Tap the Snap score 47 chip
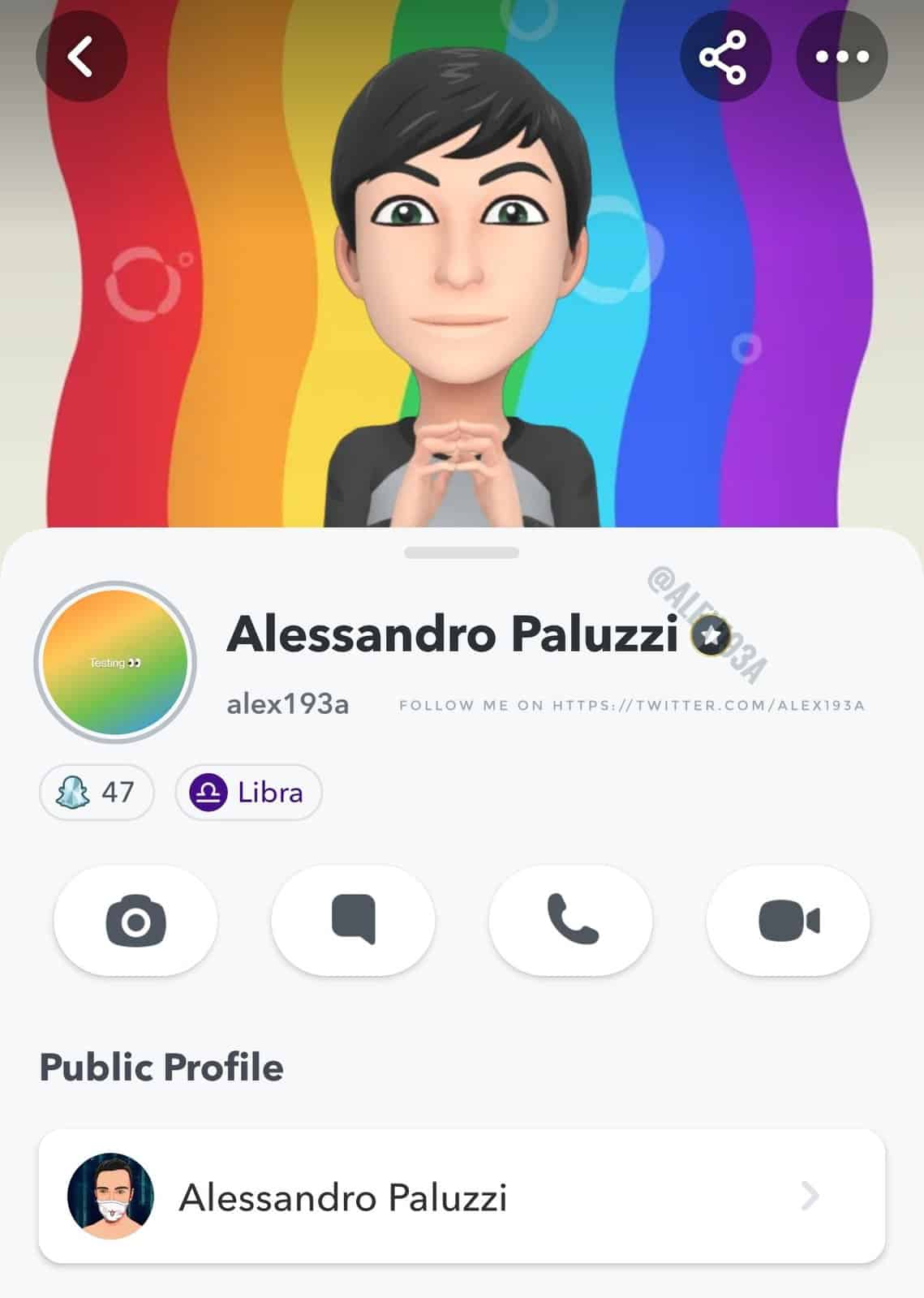The height and width of the screenshot is (1298, 924). [x=97, y=792]
